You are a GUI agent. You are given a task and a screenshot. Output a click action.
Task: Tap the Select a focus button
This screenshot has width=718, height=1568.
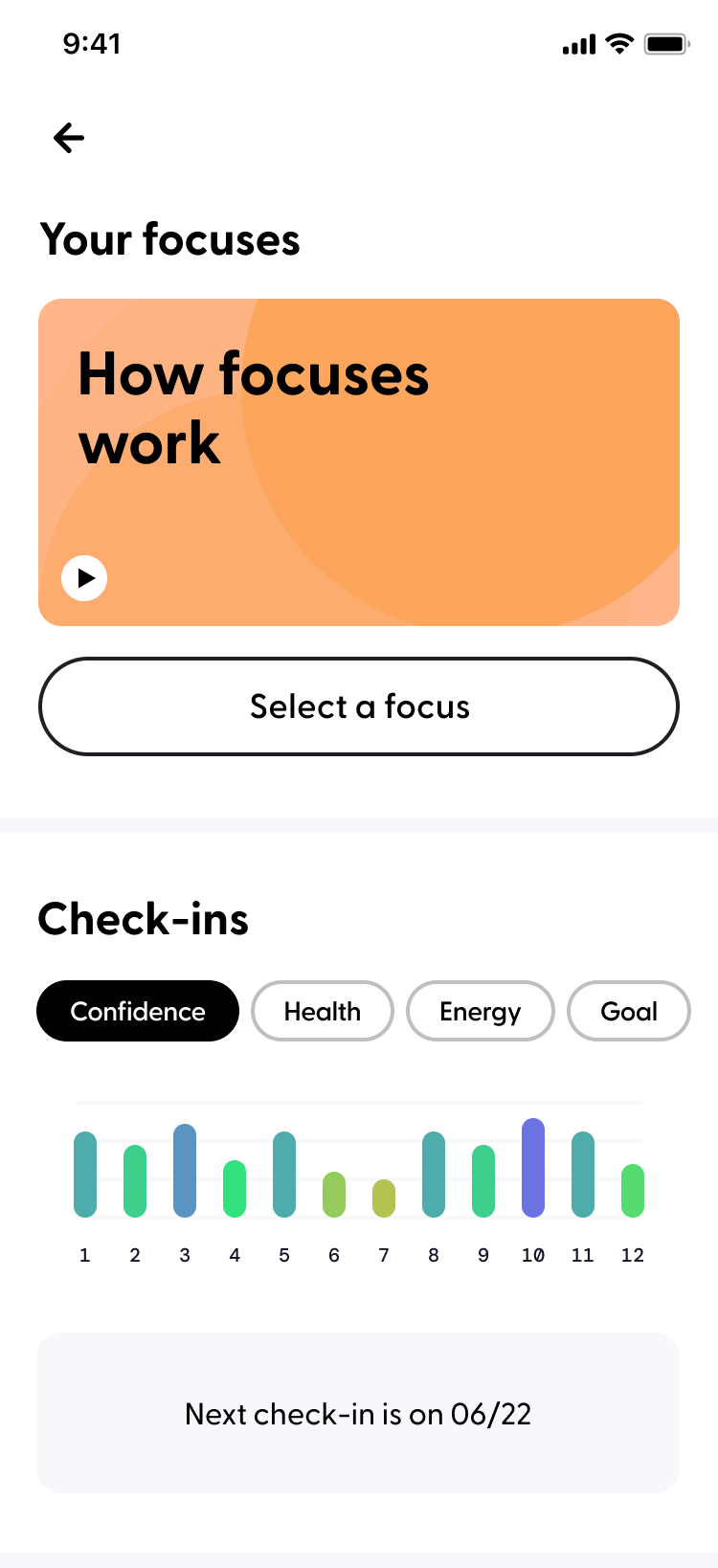point(359,706)
